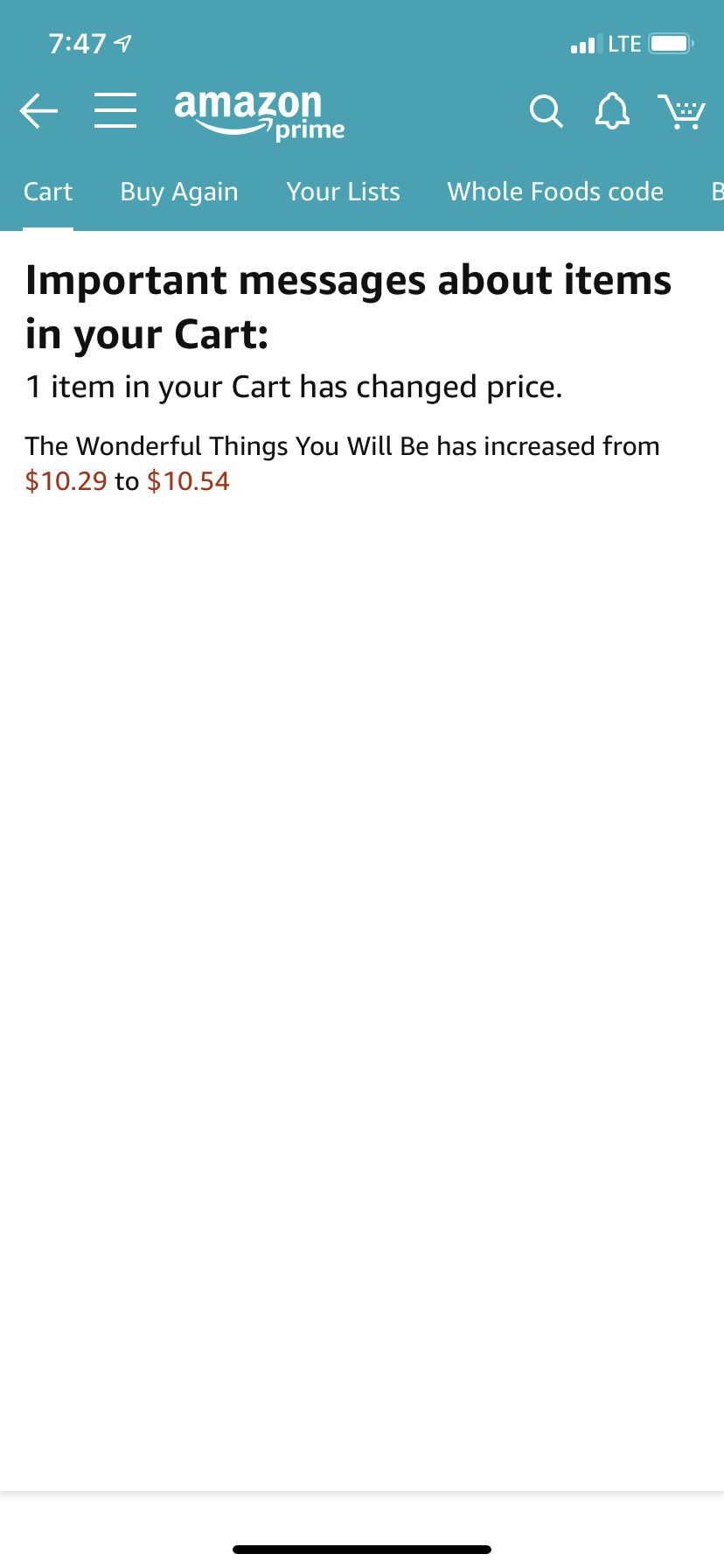
Task: Switch to the Your Lists tab
Action: click(x=344, y=192)
